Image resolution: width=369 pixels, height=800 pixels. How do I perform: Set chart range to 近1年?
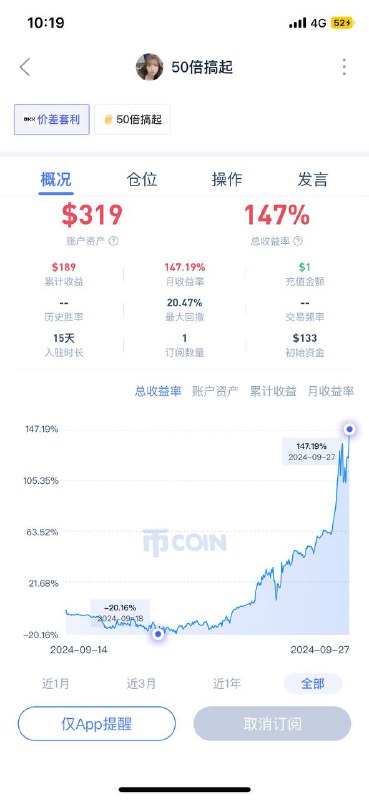click(x=227, y=683)
